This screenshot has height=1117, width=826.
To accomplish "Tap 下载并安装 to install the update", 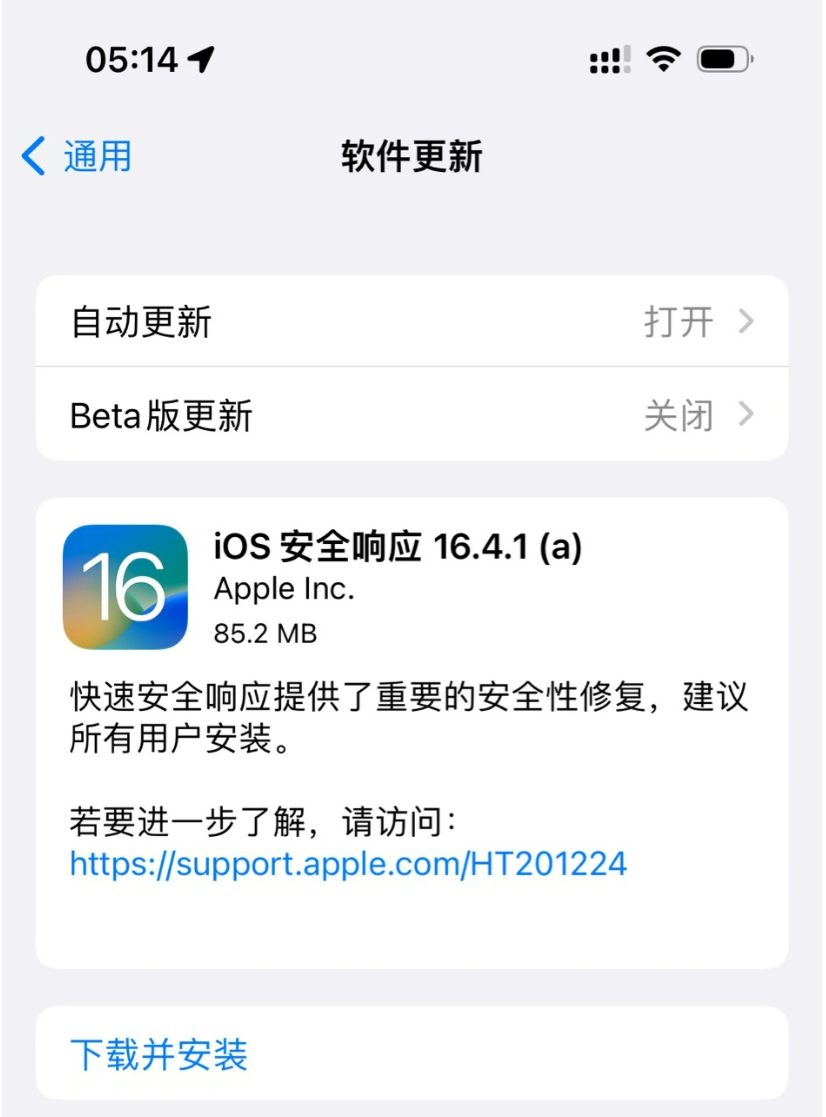I will 160,1053.
